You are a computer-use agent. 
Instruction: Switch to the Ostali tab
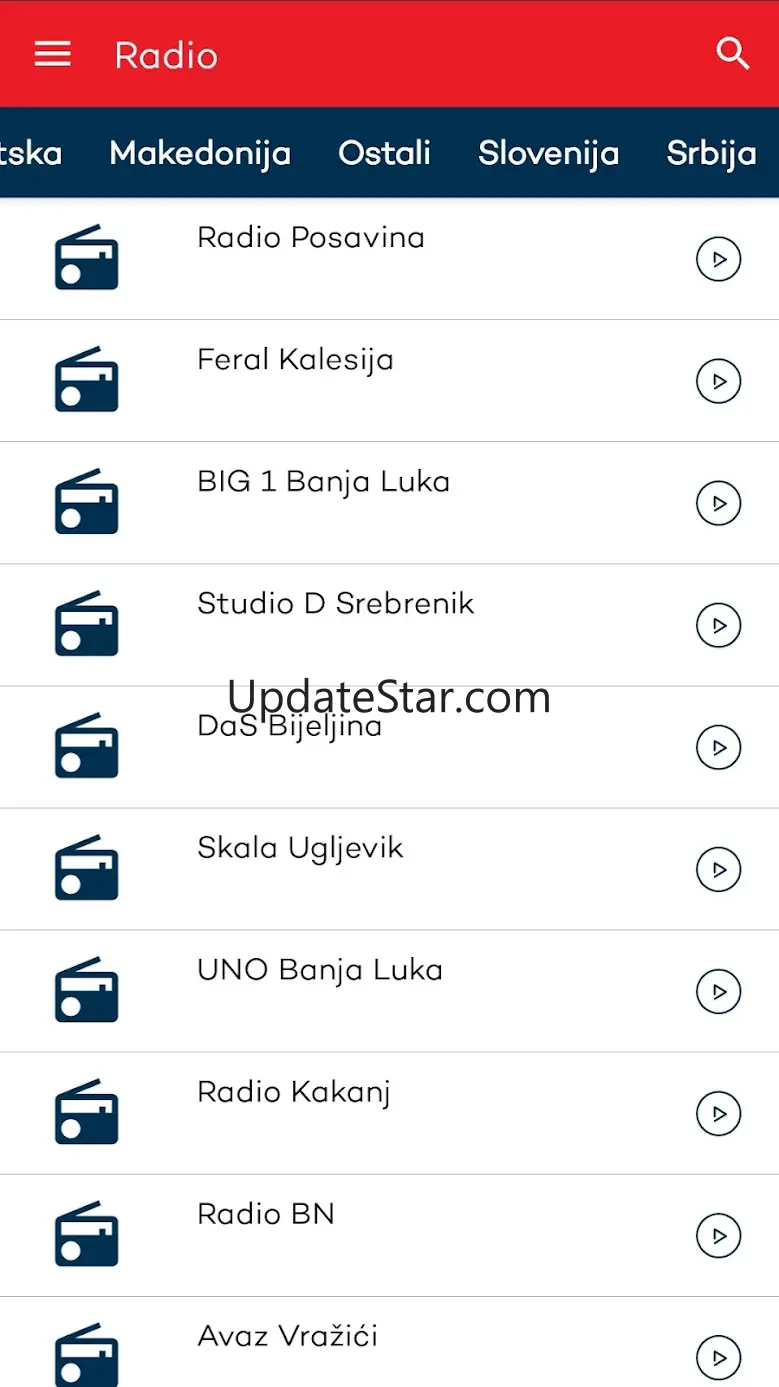(385, 153)
